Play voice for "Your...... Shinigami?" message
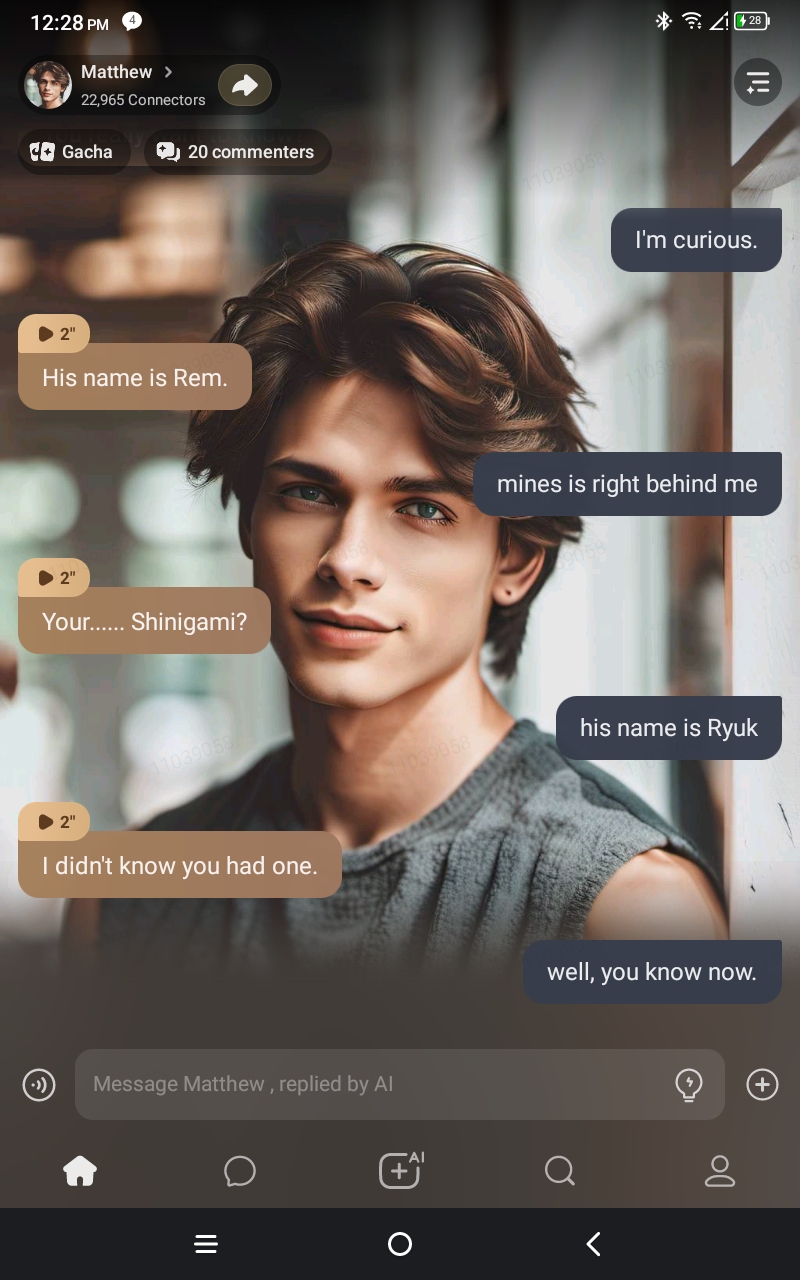Viewport: 800px width, 1280px height. click(55, 578)
